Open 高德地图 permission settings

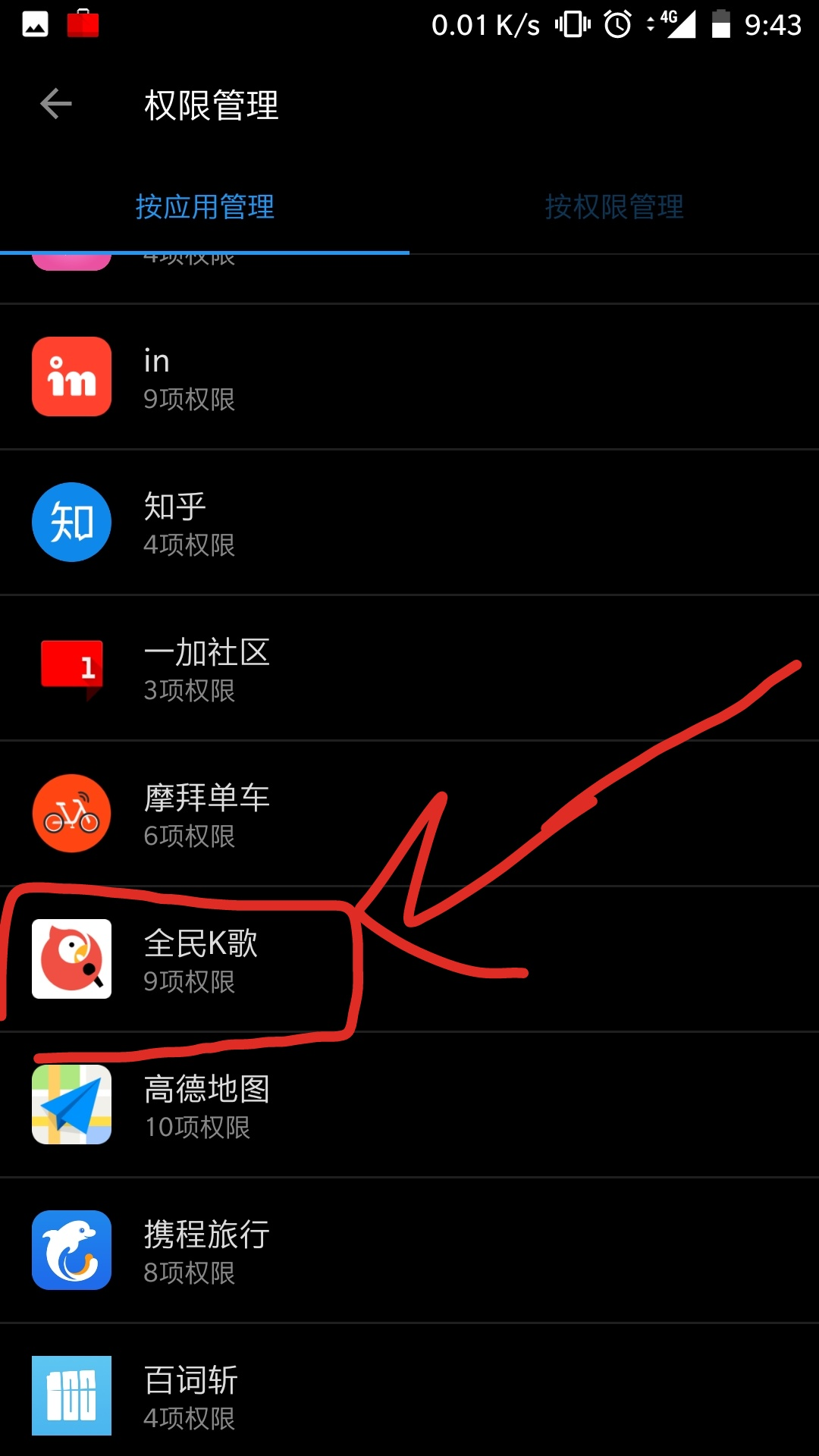[x=409, y=1105]
